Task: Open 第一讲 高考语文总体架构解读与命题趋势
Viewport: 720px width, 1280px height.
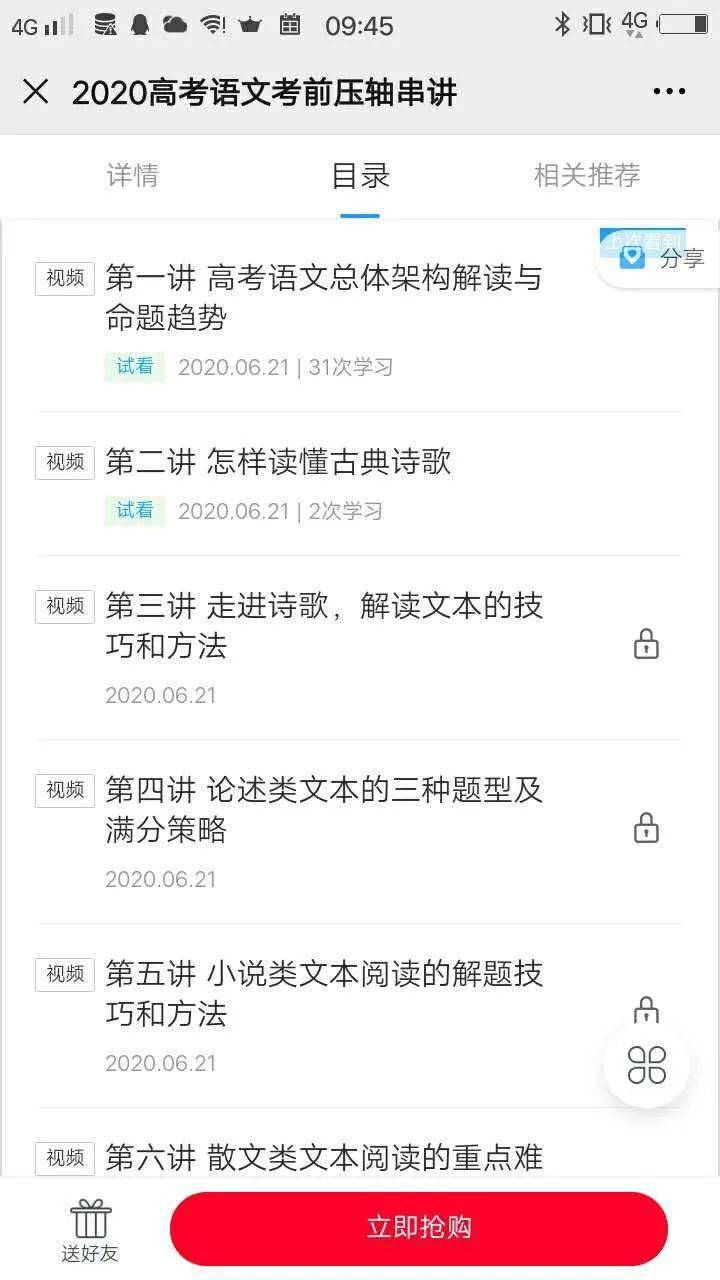Action: 324,298
